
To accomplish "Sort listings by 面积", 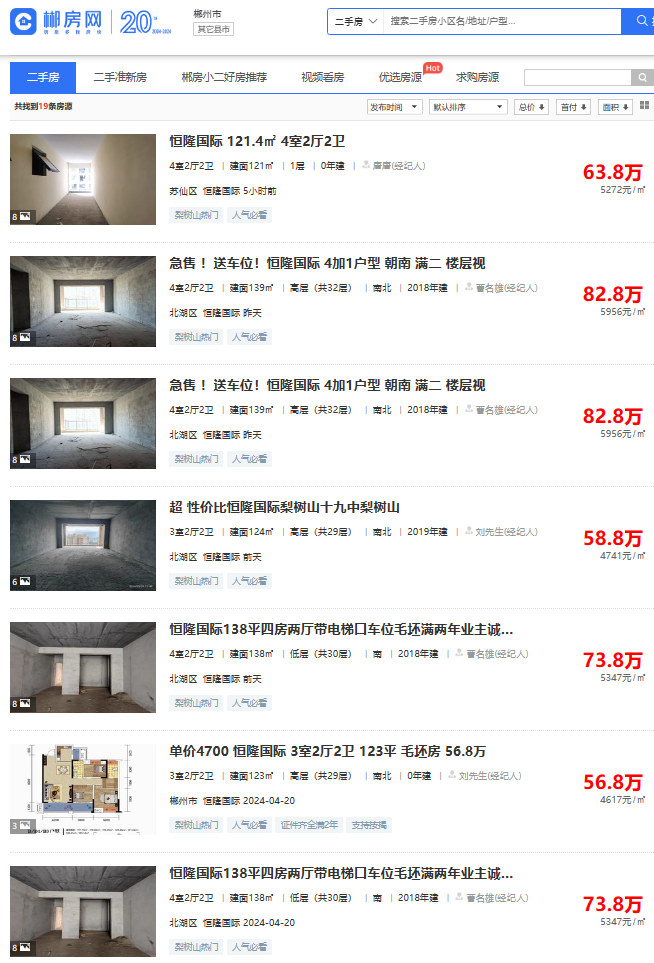I will 615,107.
